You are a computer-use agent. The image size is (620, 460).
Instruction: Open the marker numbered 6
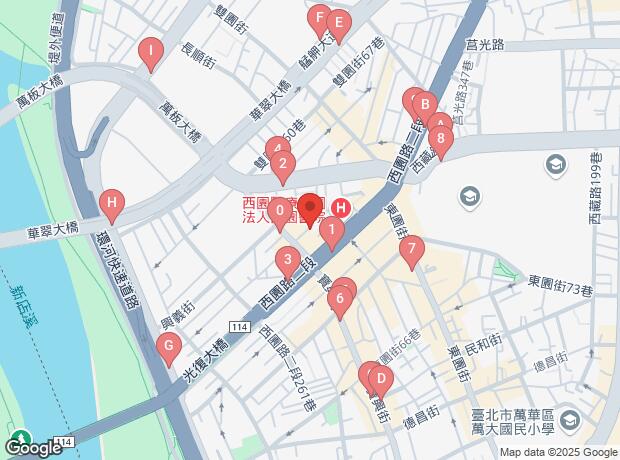coord(342,298)
